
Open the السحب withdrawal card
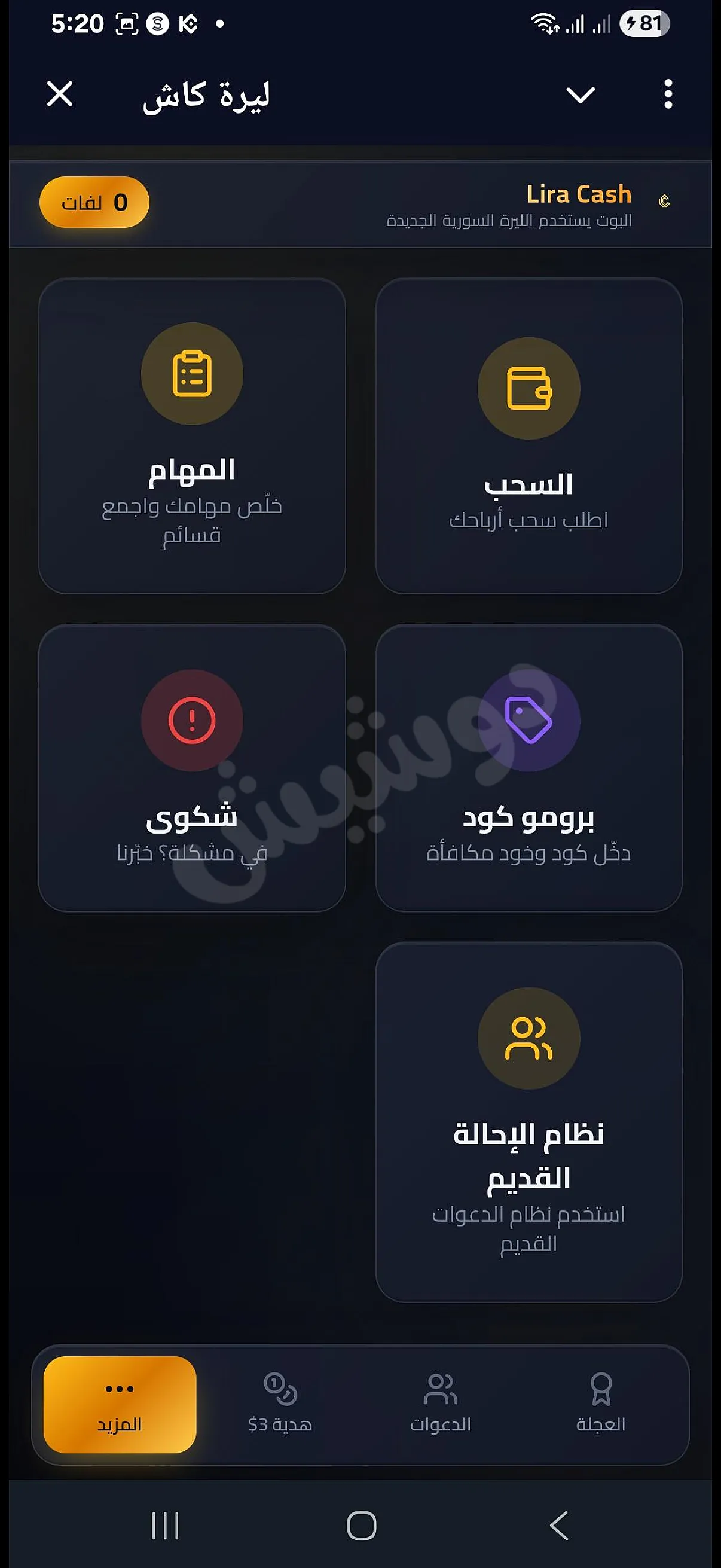528,436
